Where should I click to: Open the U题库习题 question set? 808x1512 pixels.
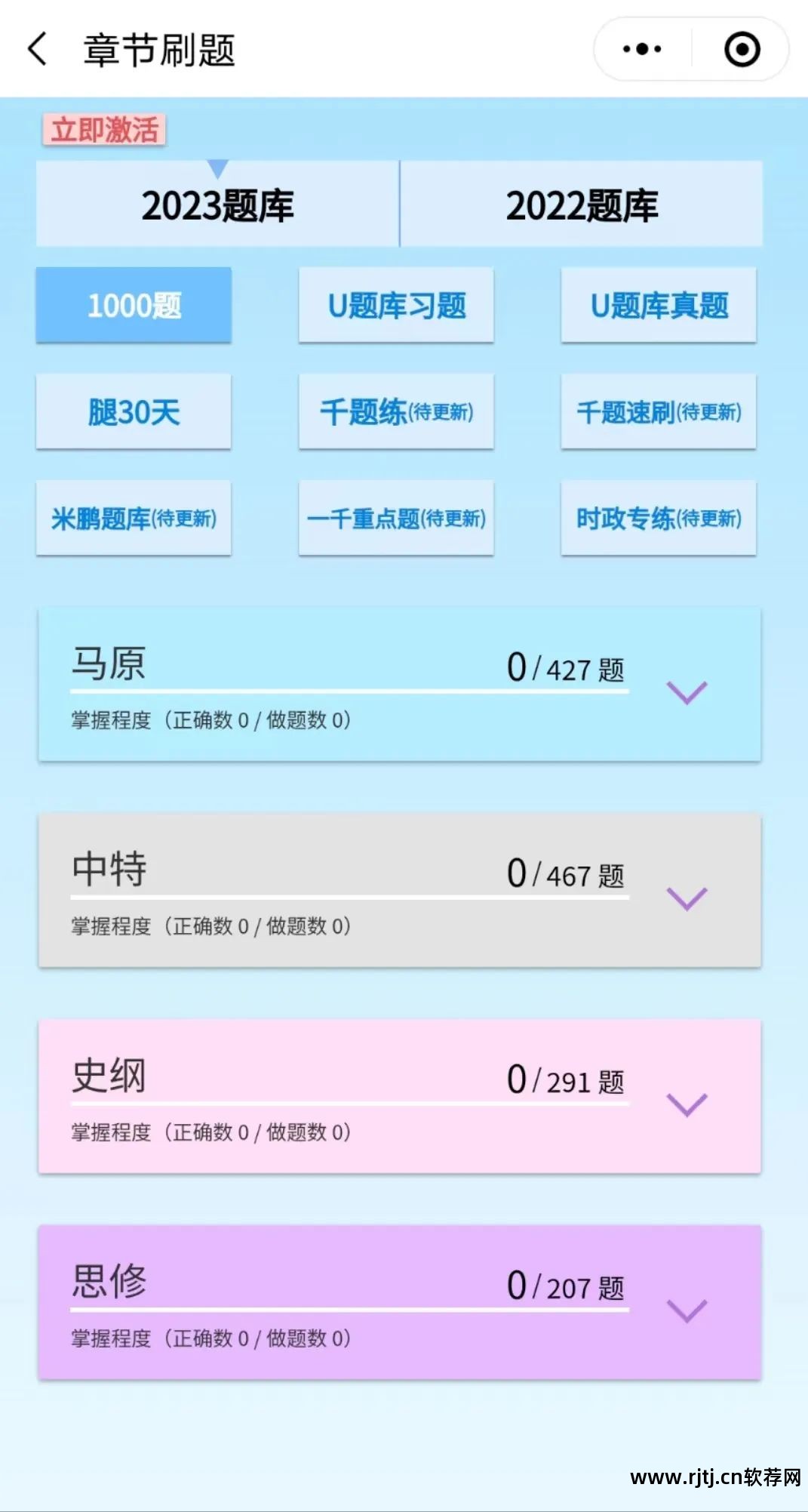click(395, 305)
